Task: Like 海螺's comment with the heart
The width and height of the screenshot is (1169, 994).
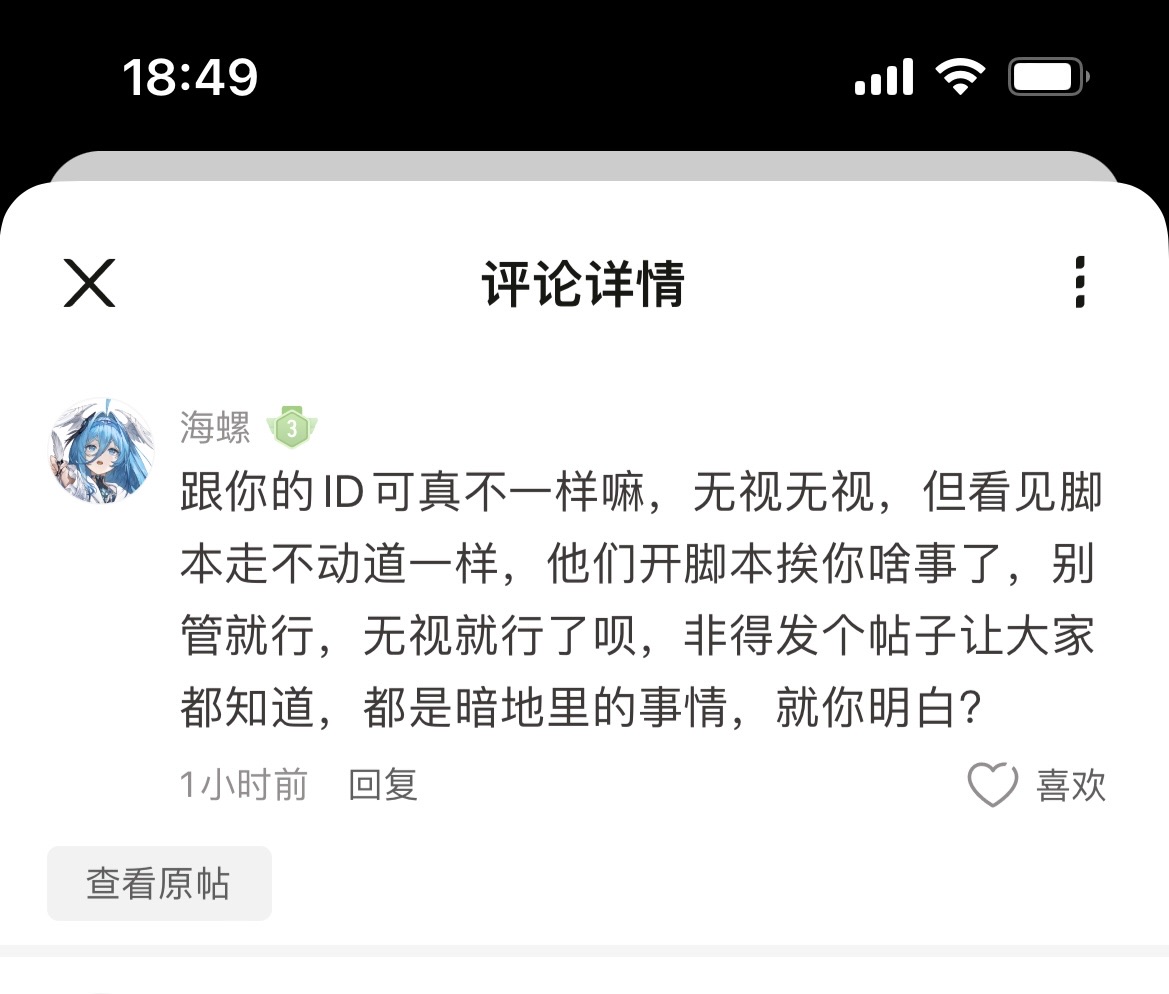Action: click(x=993, y=786)
